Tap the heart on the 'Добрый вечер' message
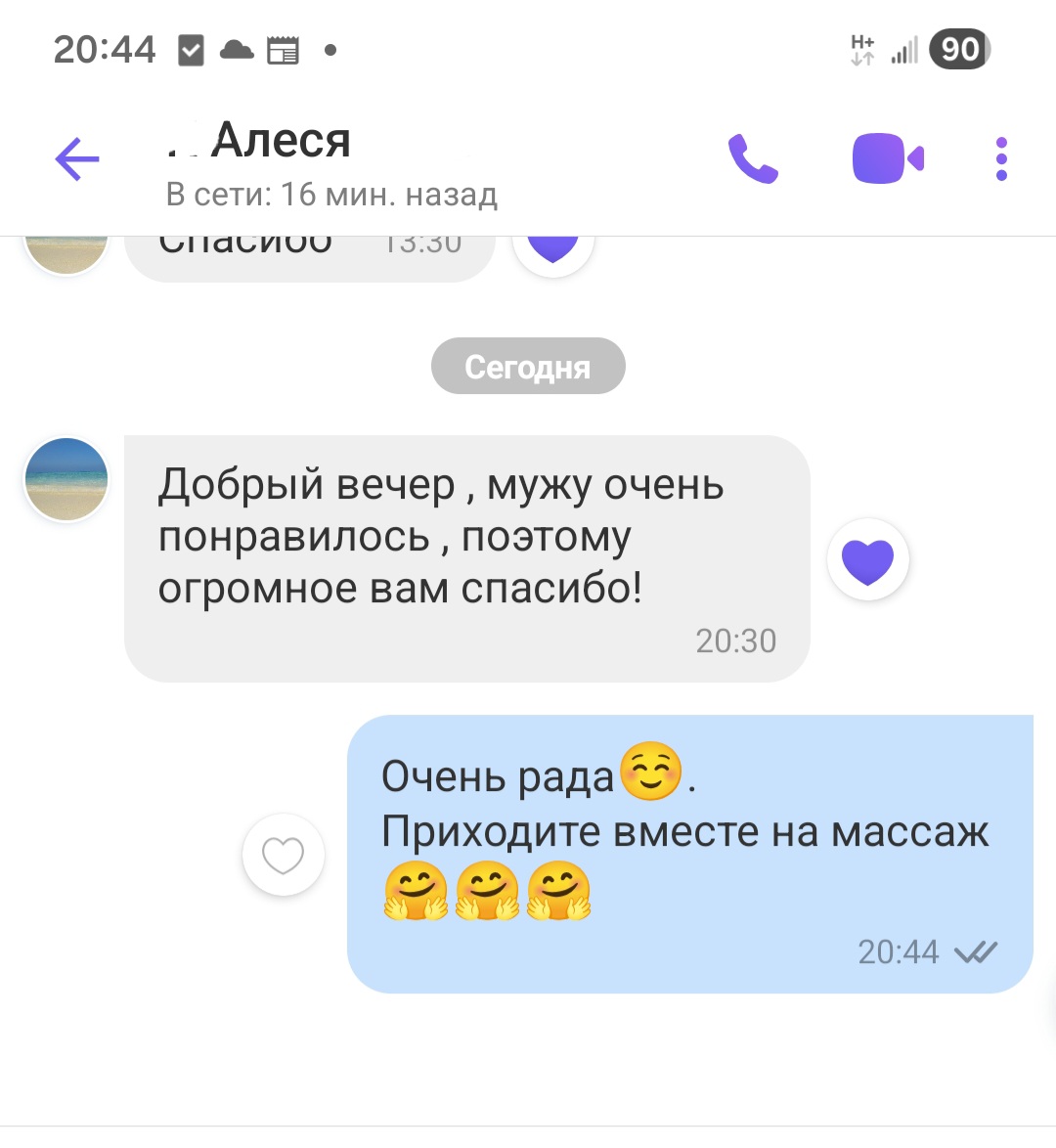Viewport: 1056px width, 1148px height. (x=868, y=561)
